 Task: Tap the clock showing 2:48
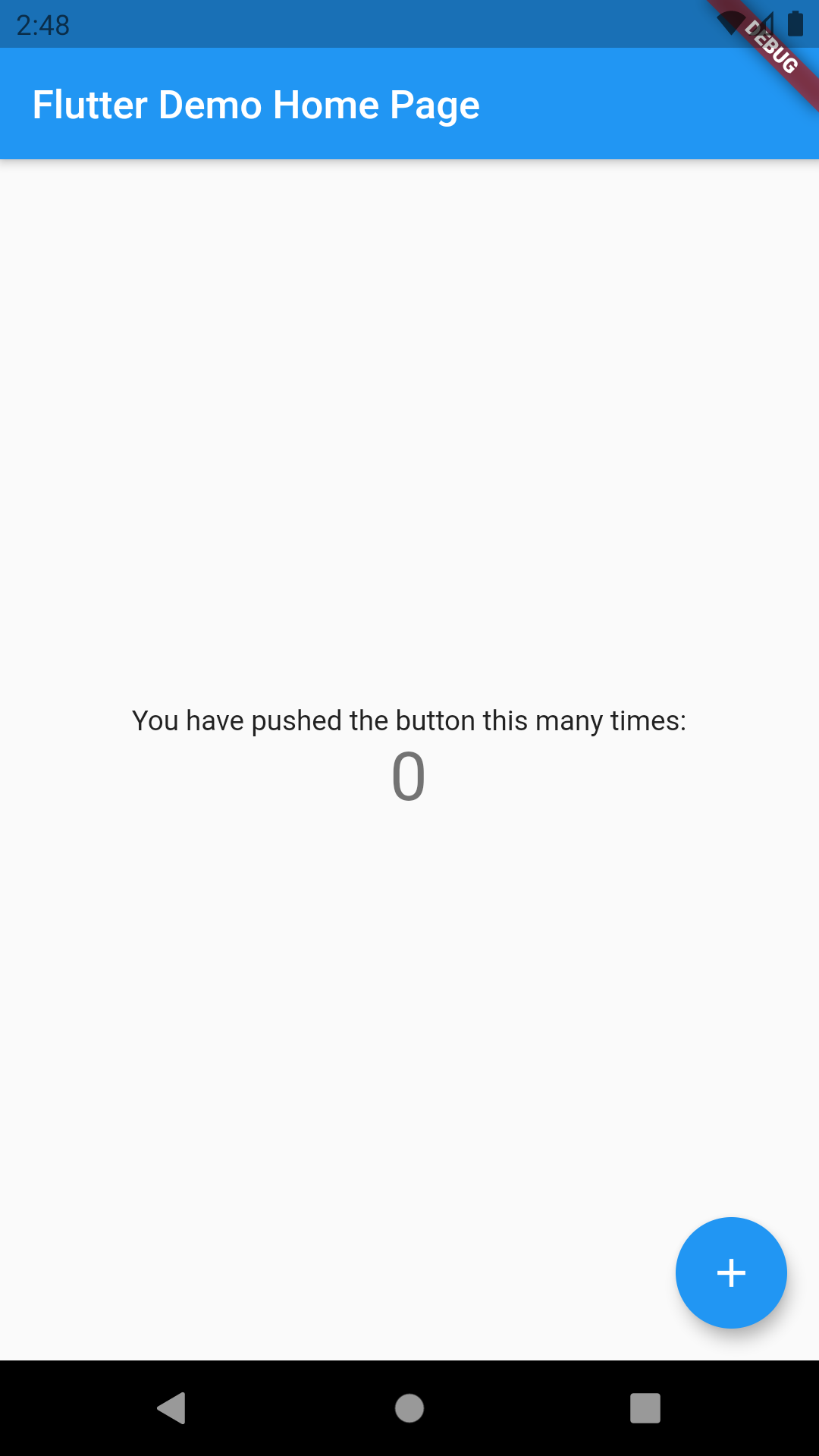pos(43,25)
